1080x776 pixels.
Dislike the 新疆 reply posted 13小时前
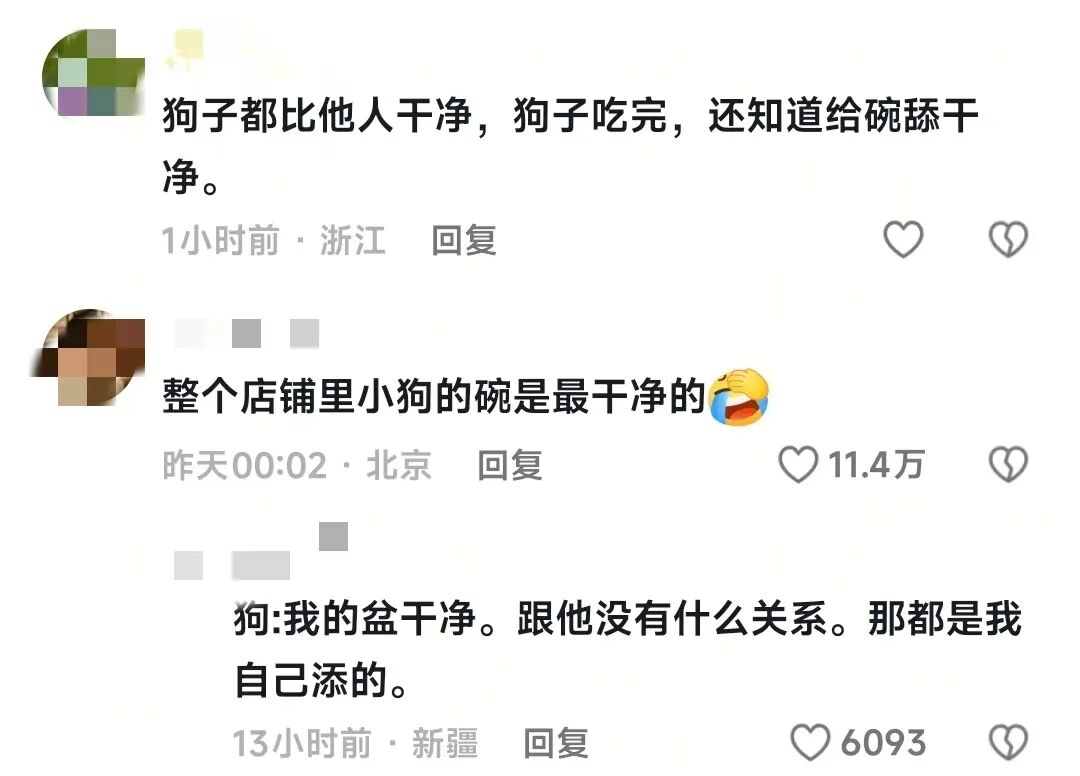[1007, 743]
